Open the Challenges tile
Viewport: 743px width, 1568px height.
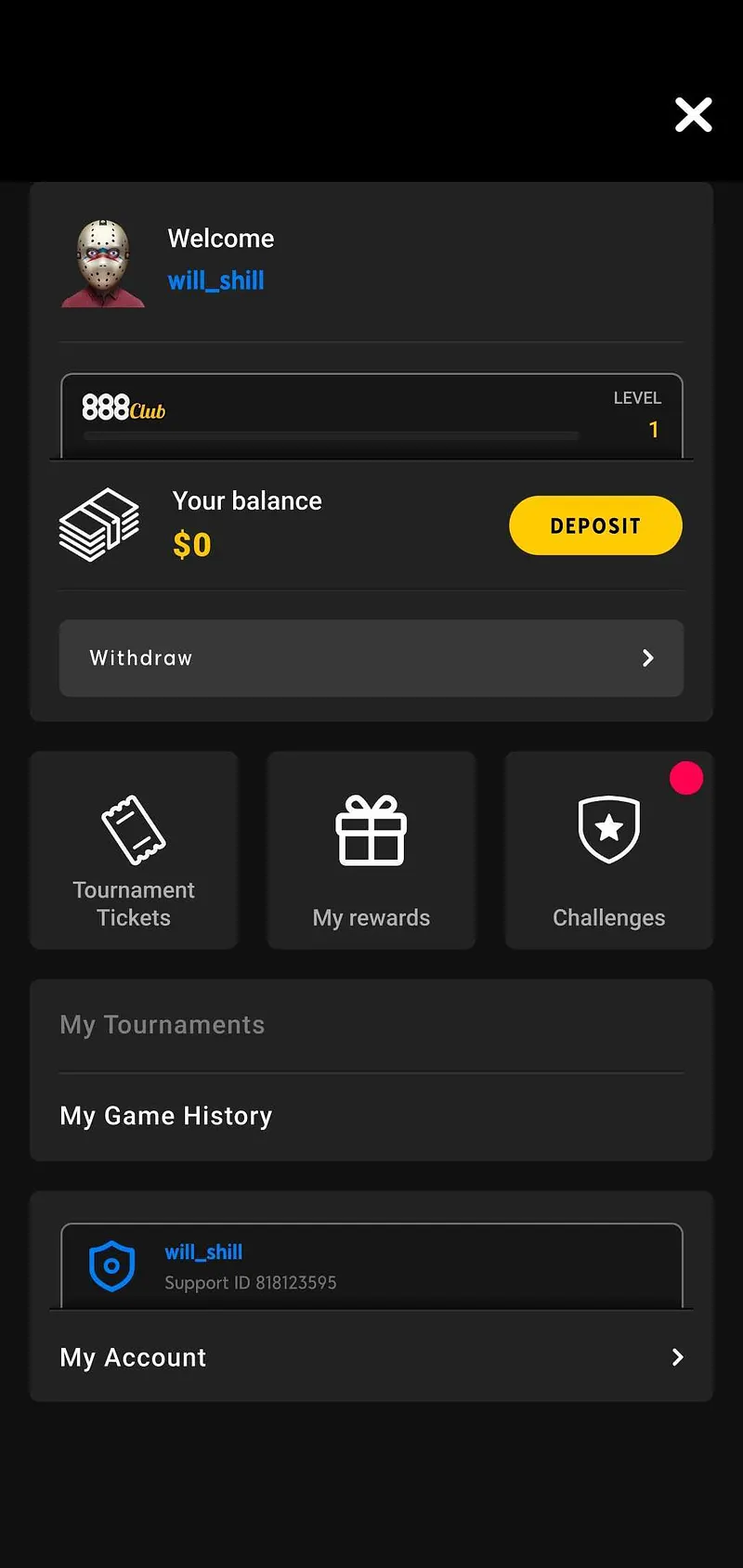608,850
